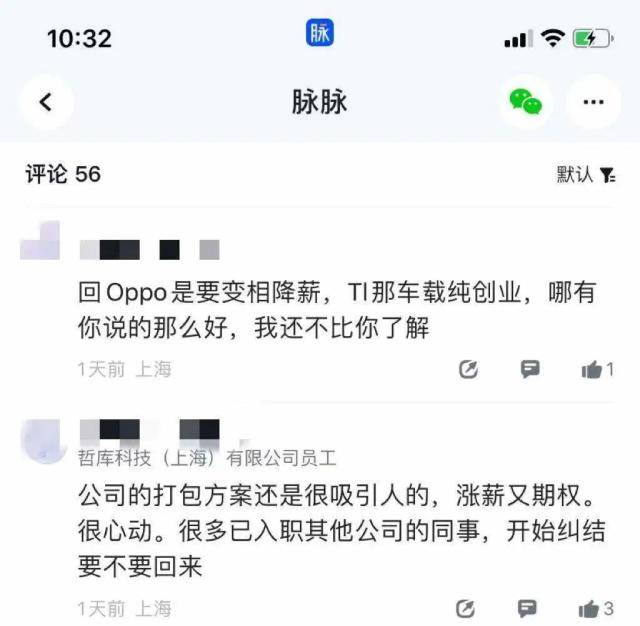Open the 默认 comment sort filter

[x=587, y=175]
